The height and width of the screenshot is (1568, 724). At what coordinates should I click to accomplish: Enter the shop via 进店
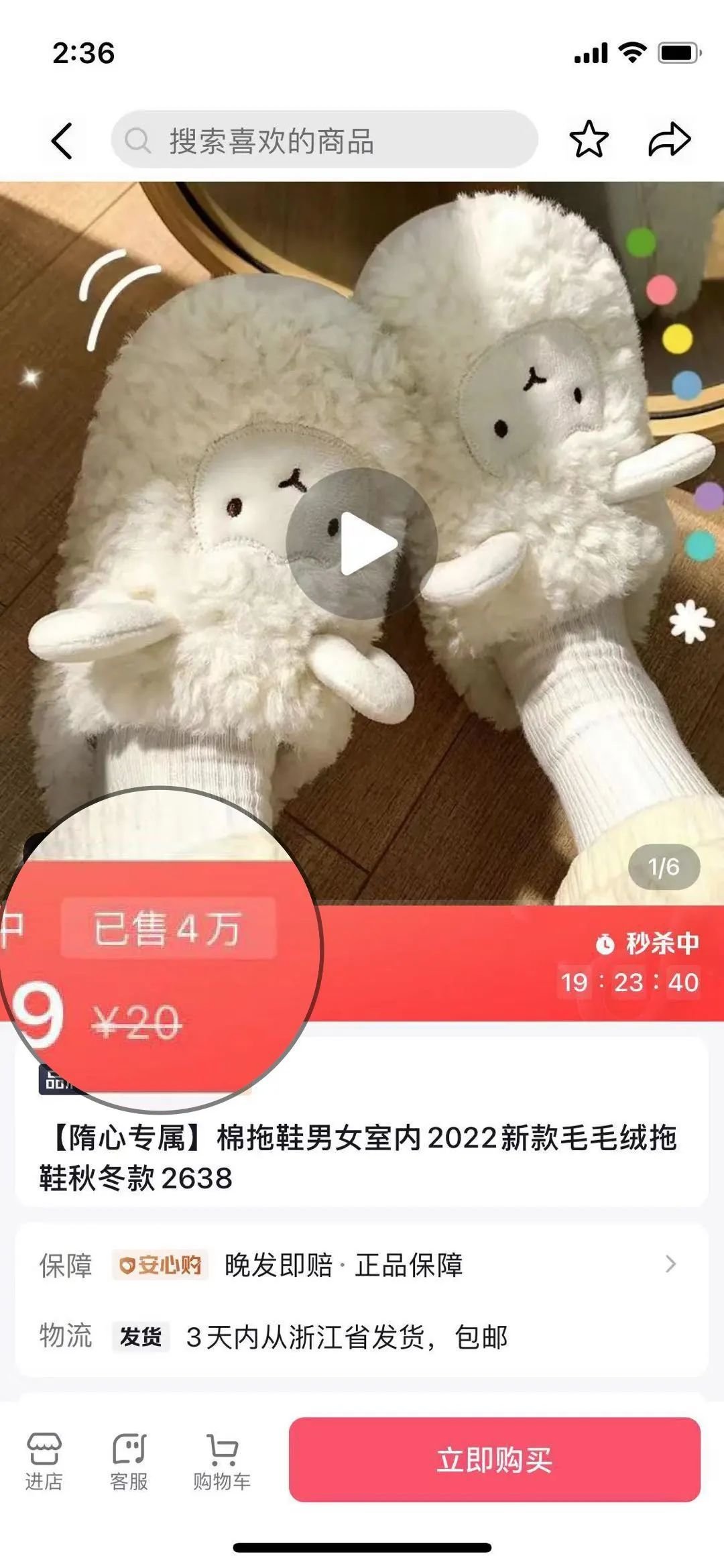(x=44, y=1461)
